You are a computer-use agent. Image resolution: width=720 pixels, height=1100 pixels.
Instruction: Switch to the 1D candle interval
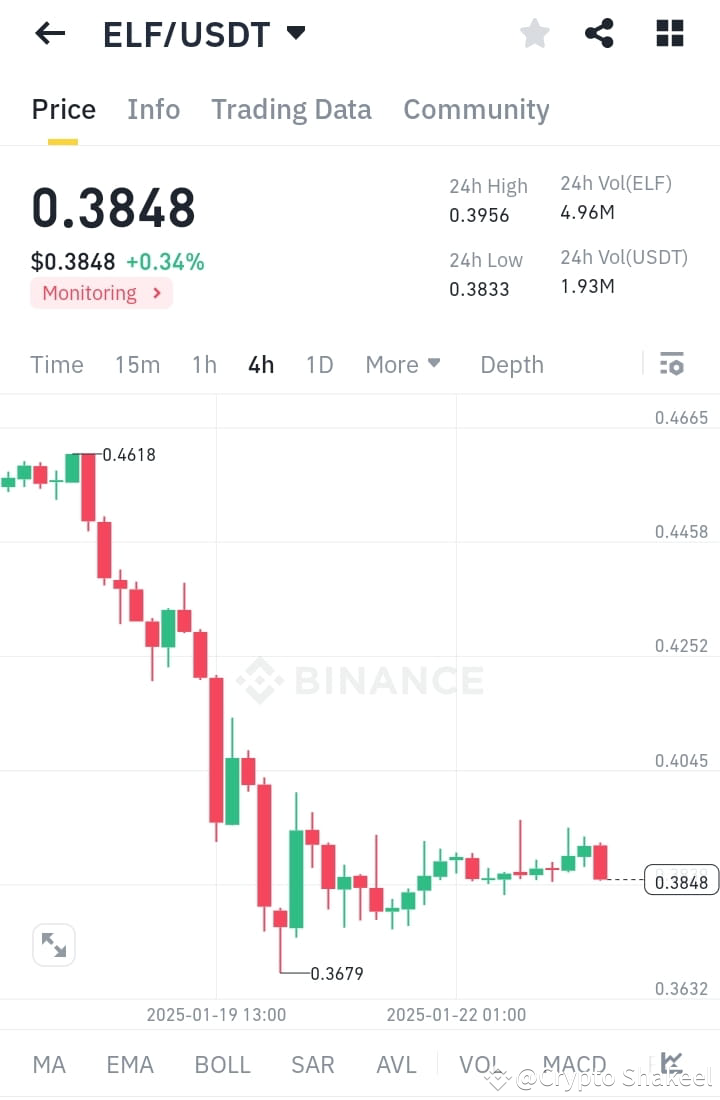pos(319,364)
